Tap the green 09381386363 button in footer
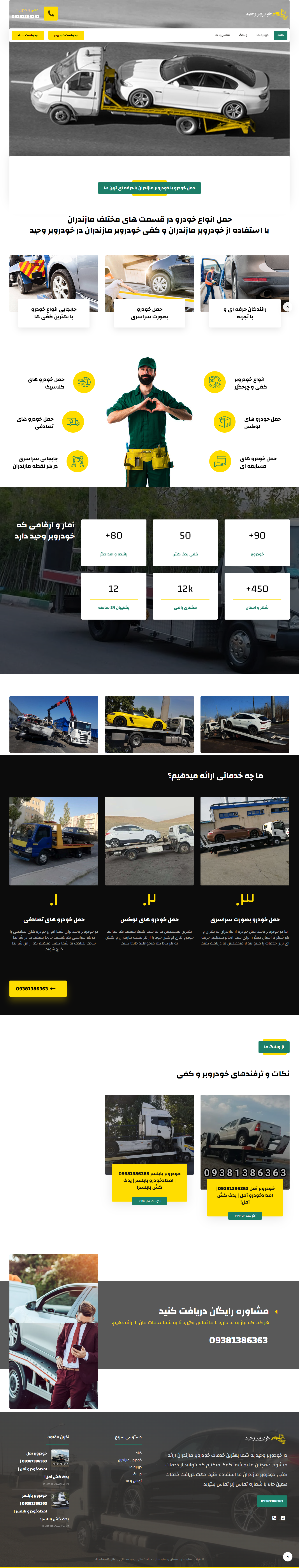 point(272,1501)
